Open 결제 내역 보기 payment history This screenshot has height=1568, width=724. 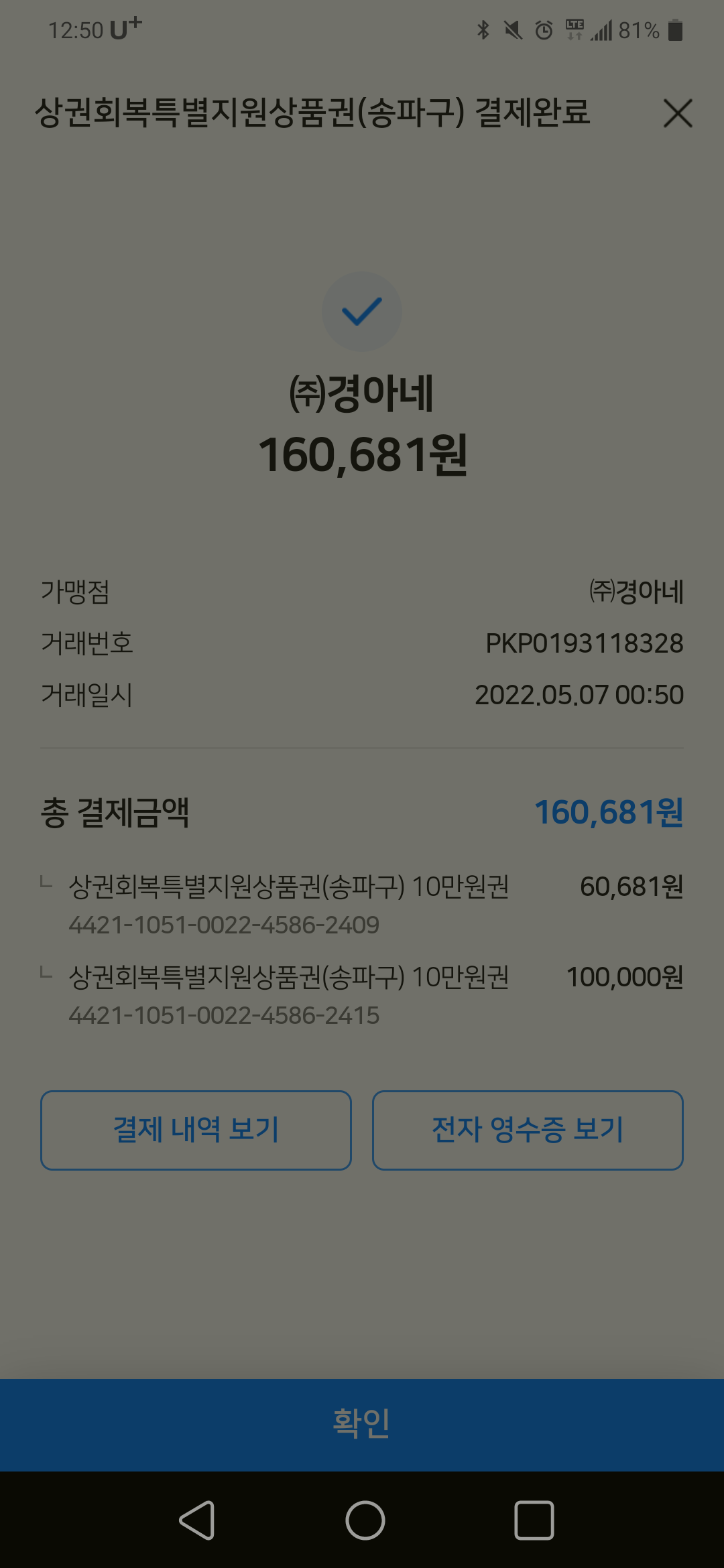[196, 1130]
